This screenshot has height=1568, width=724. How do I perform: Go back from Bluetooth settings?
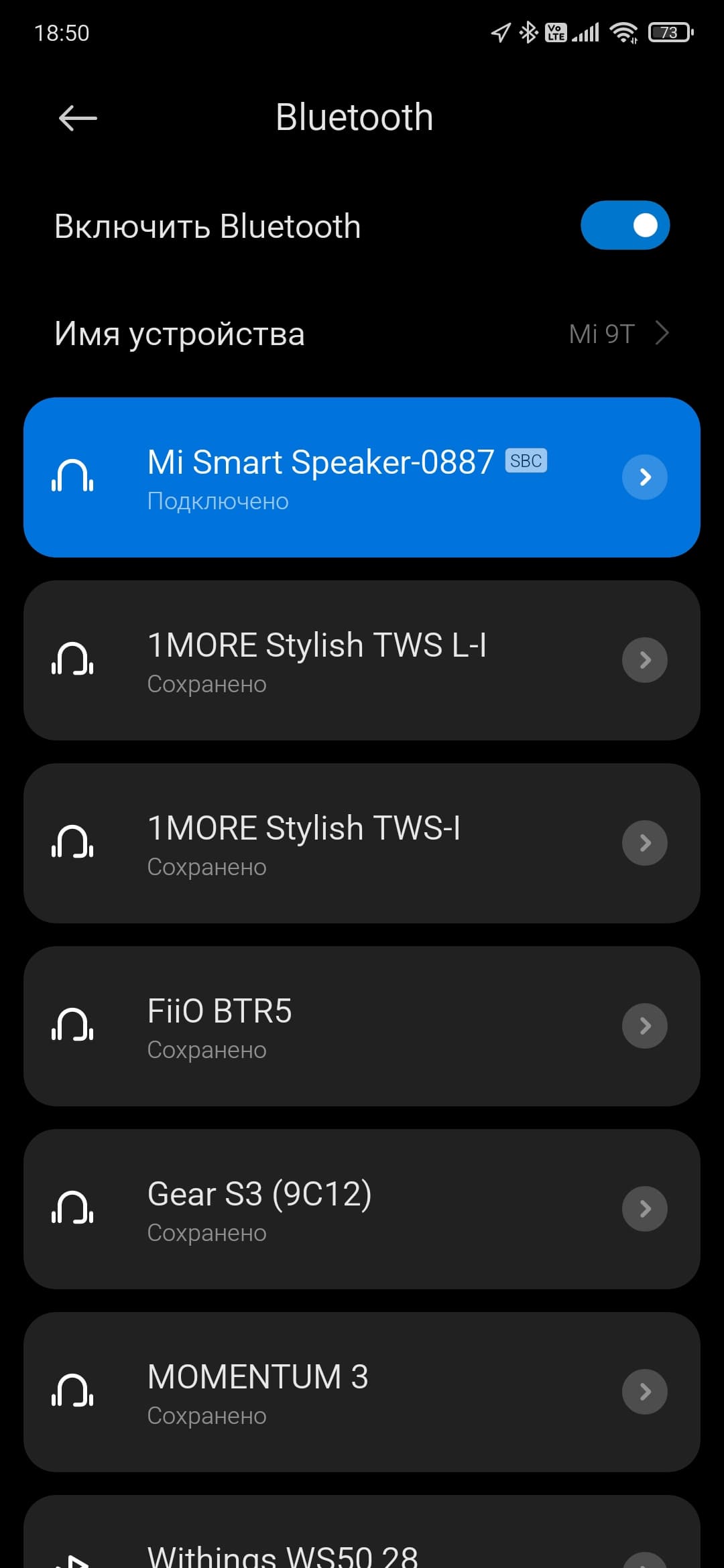(x=78, y=119)
